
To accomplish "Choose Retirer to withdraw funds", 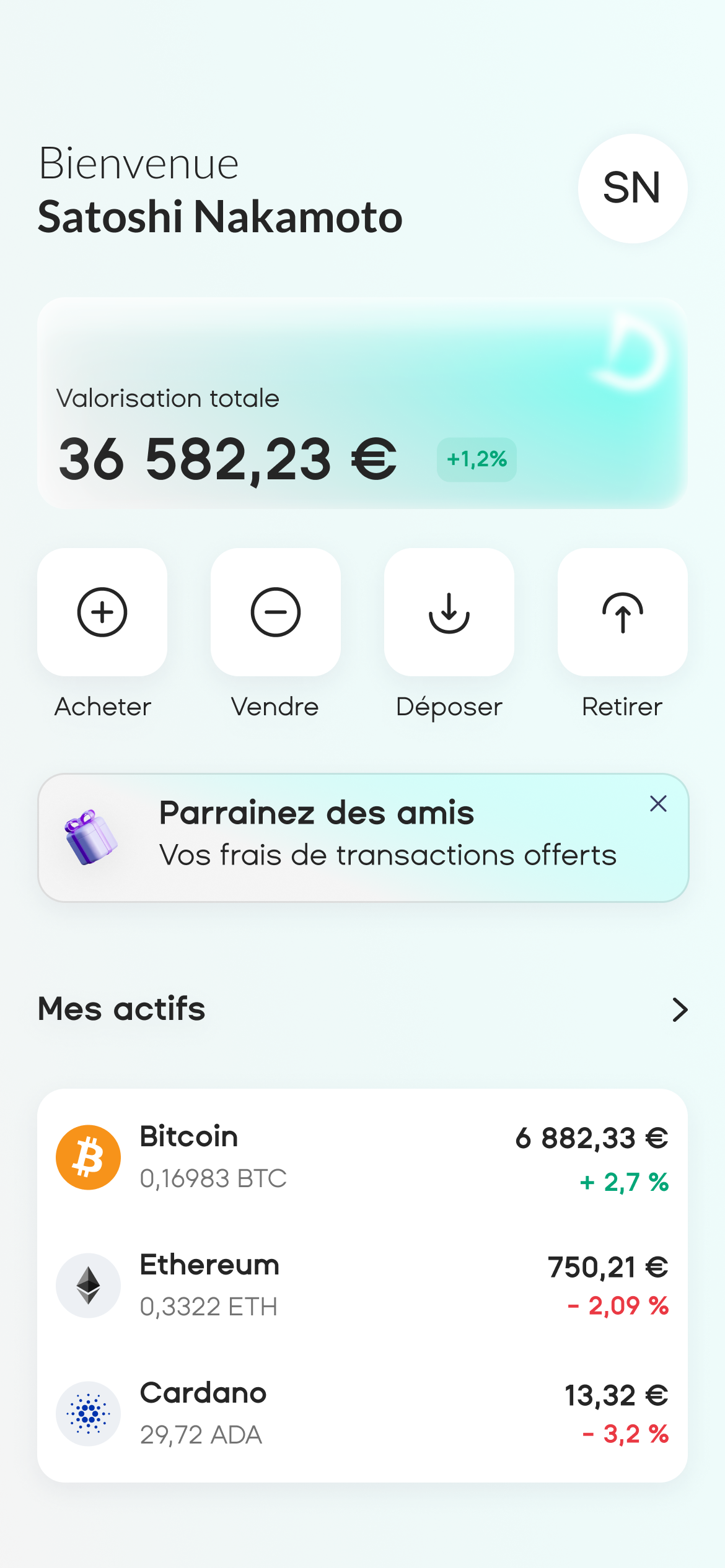I will 623,612.
